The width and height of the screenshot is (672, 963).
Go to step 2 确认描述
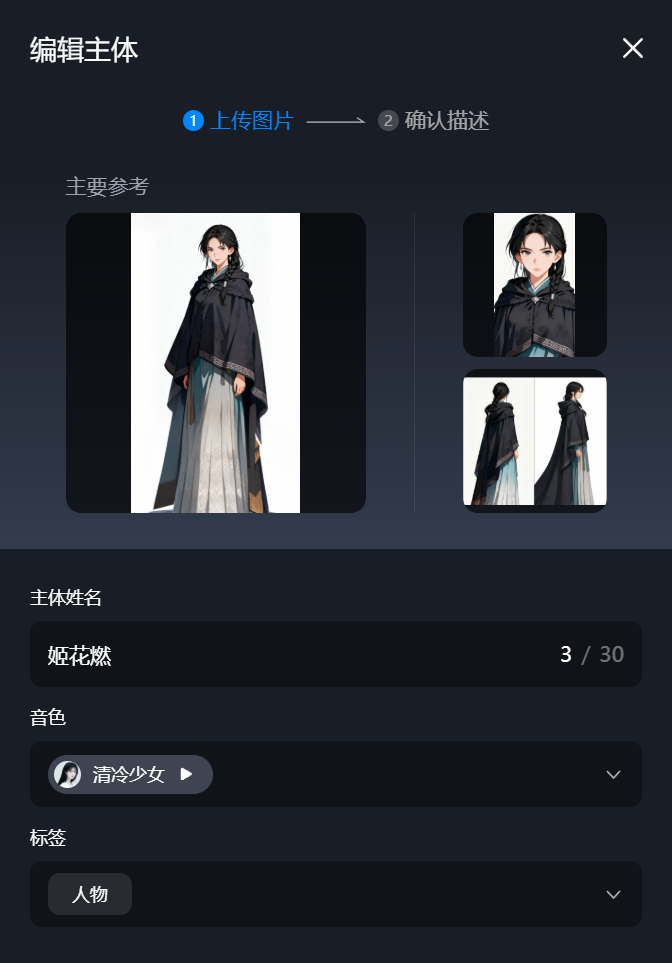pos(435,121)
